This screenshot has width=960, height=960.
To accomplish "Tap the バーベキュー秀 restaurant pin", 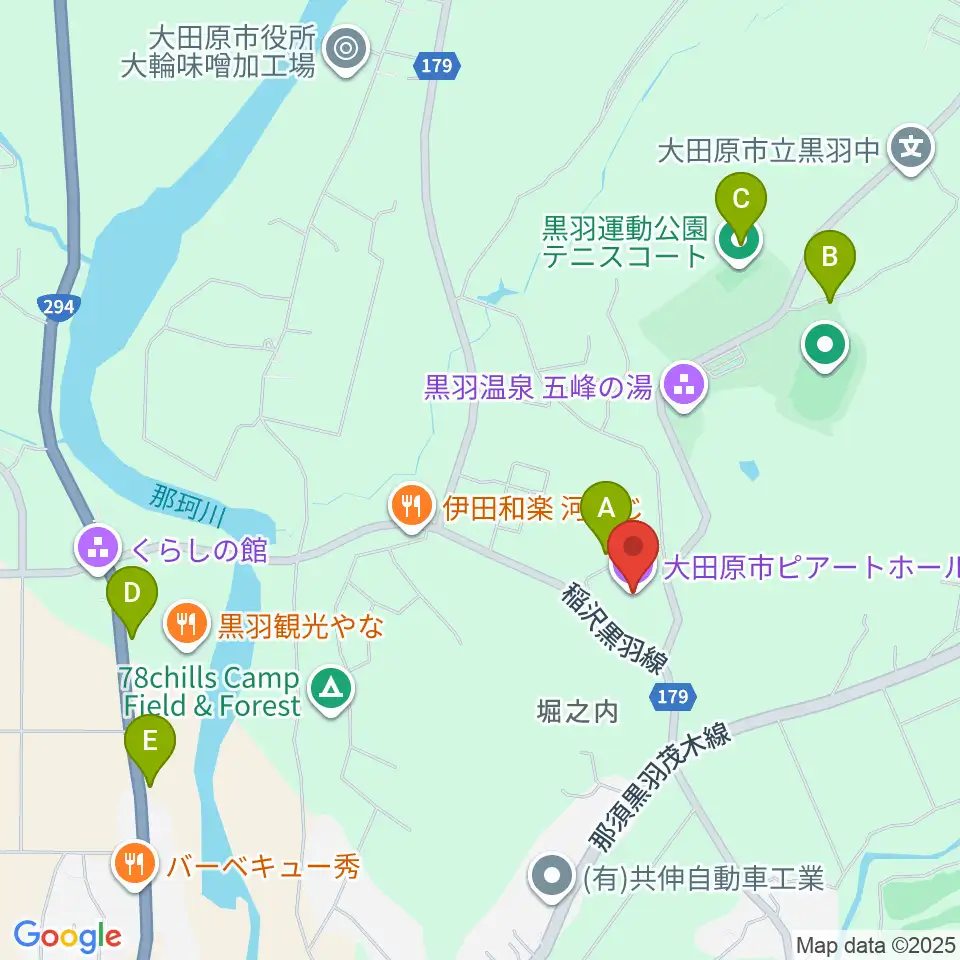I will click(135, 866).
